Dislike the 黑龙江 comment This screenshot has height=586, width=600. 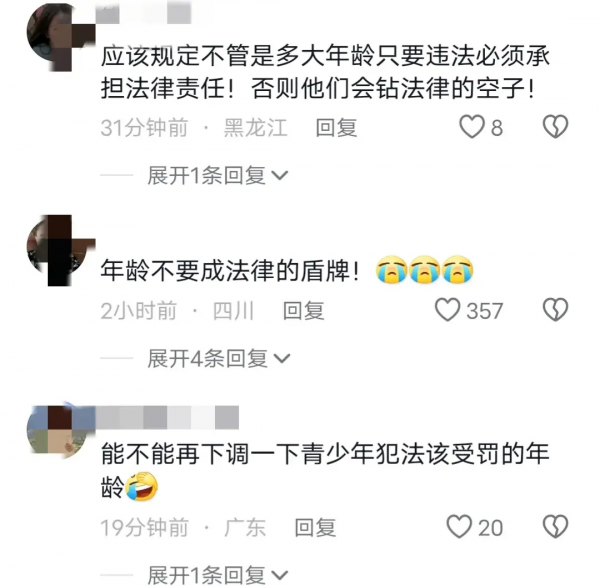tap(554, 127)
